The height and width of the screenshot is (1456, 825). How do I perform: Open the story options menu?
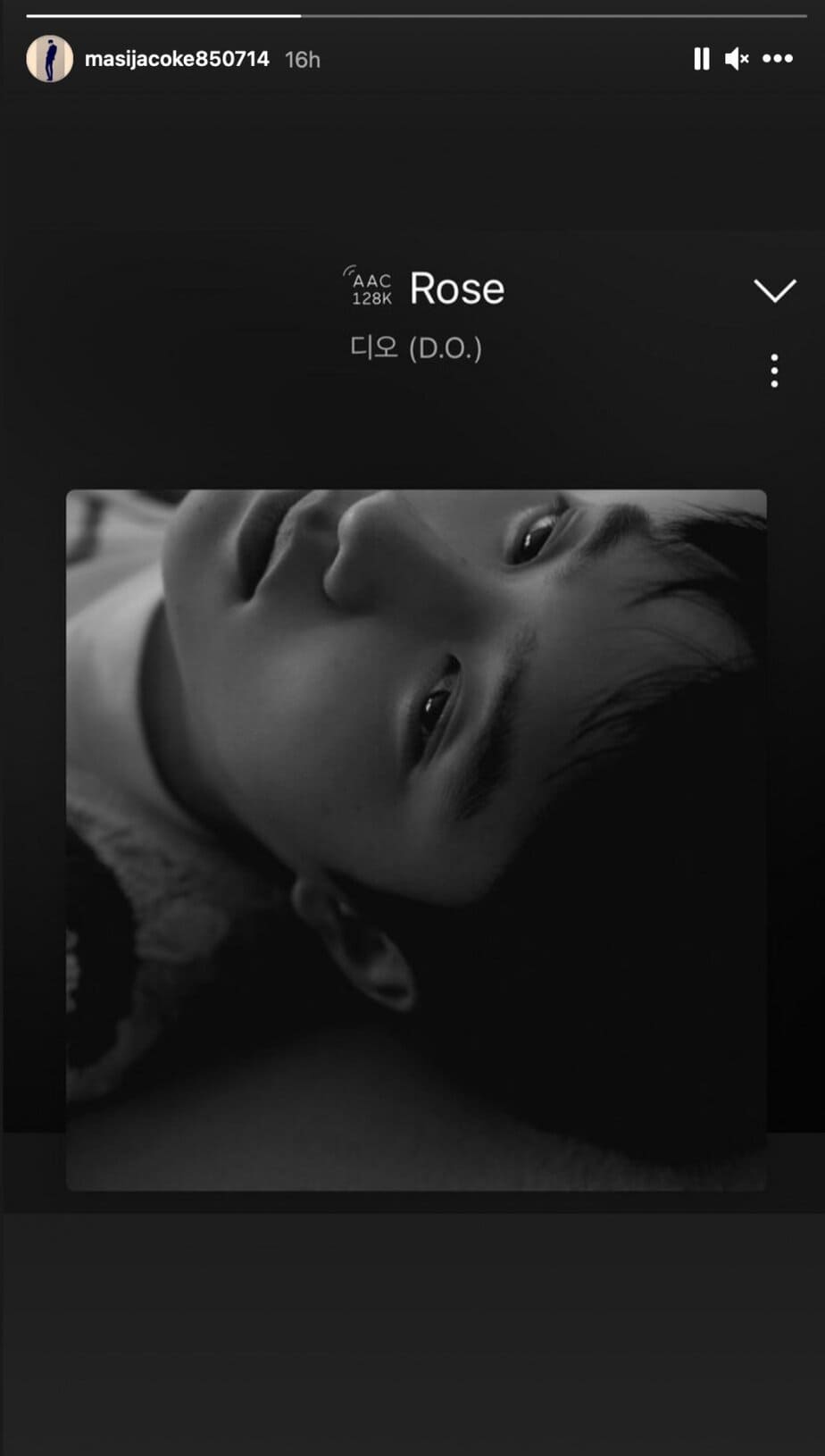click(777, 59)
